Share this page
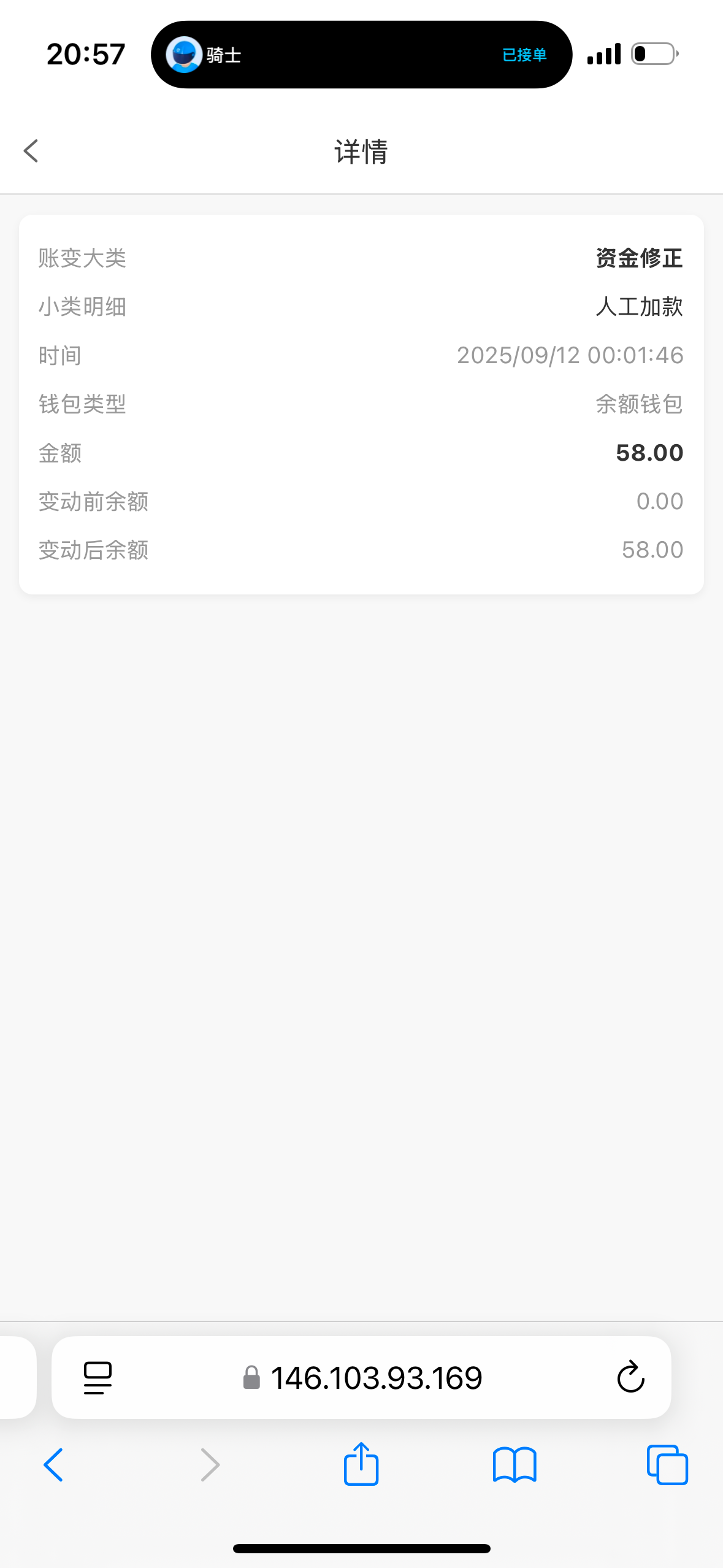 click(x=361, y=1464)
